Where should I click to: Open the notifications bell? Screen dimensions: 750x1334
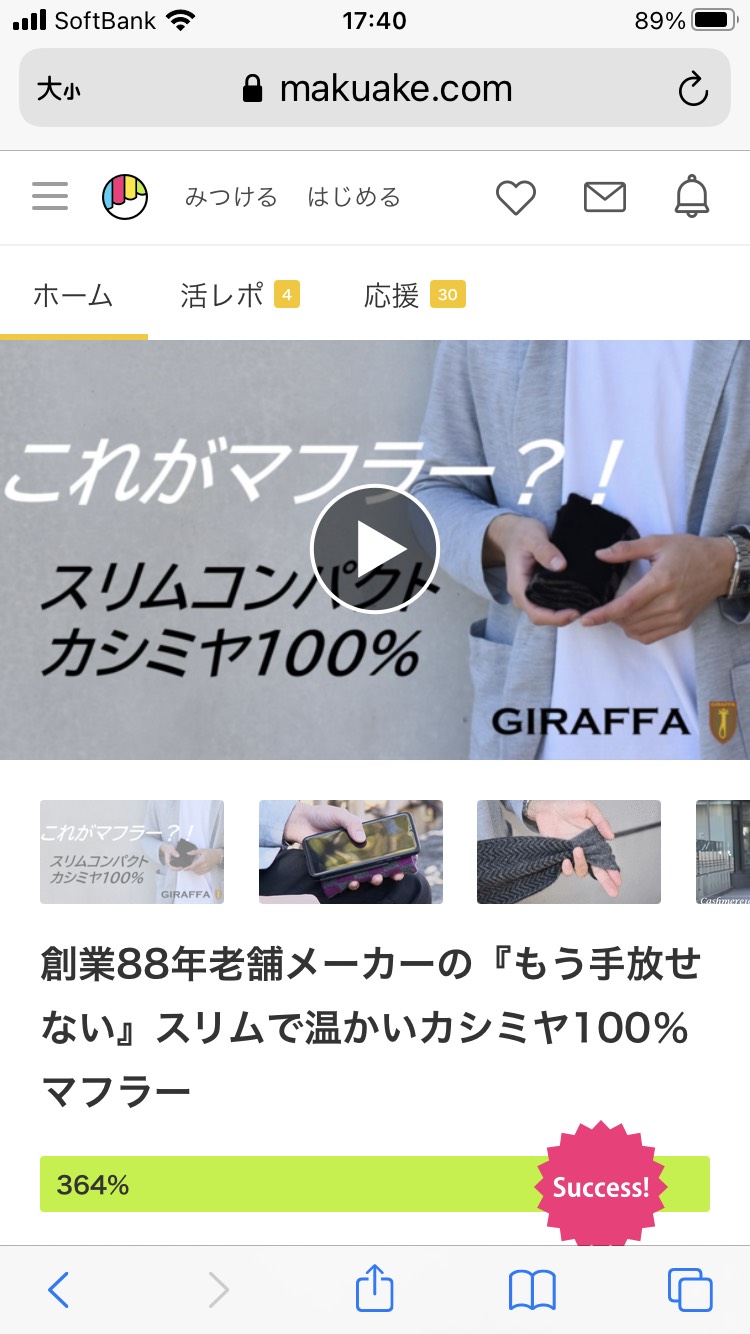(692, 197)
